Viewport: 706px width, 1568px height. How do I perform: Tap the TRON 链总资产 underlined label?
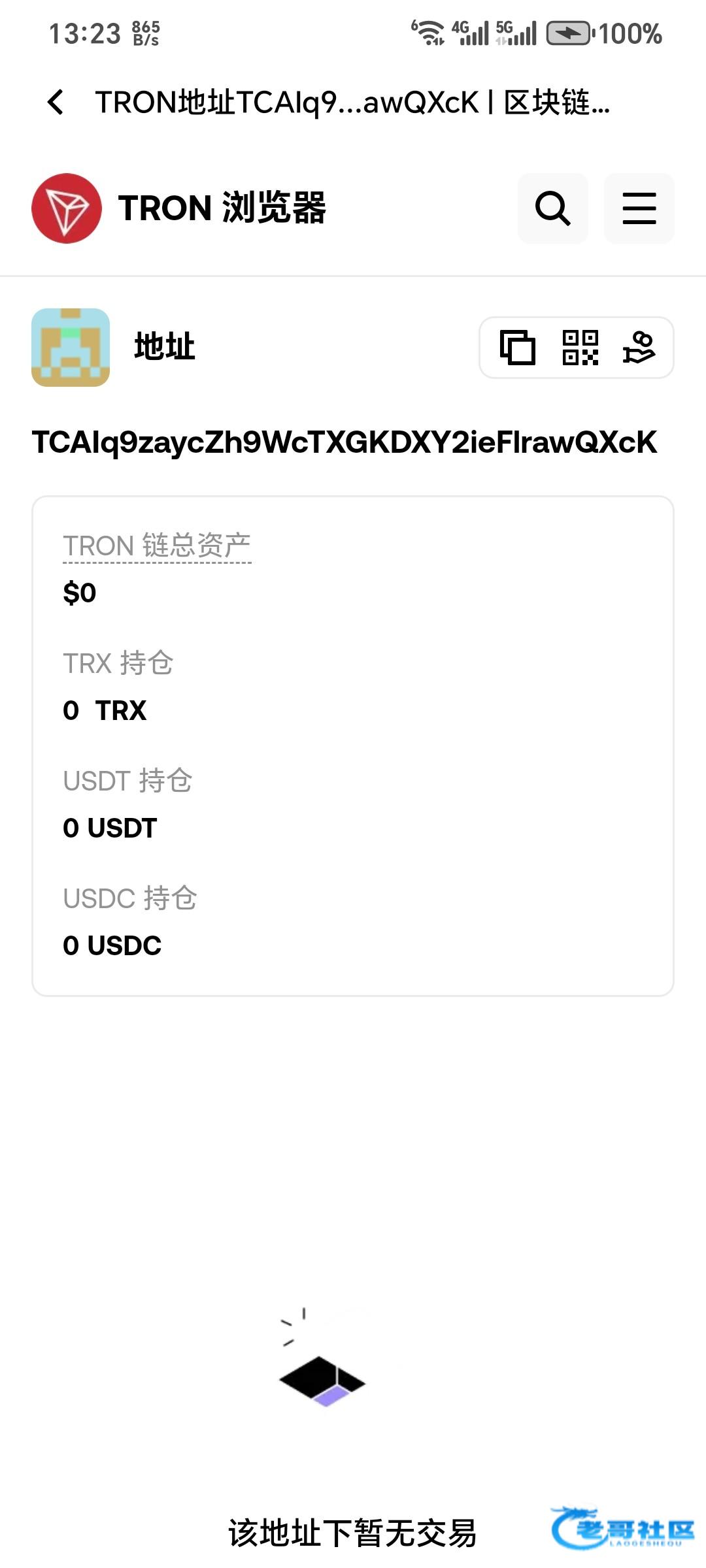[157, 546]
